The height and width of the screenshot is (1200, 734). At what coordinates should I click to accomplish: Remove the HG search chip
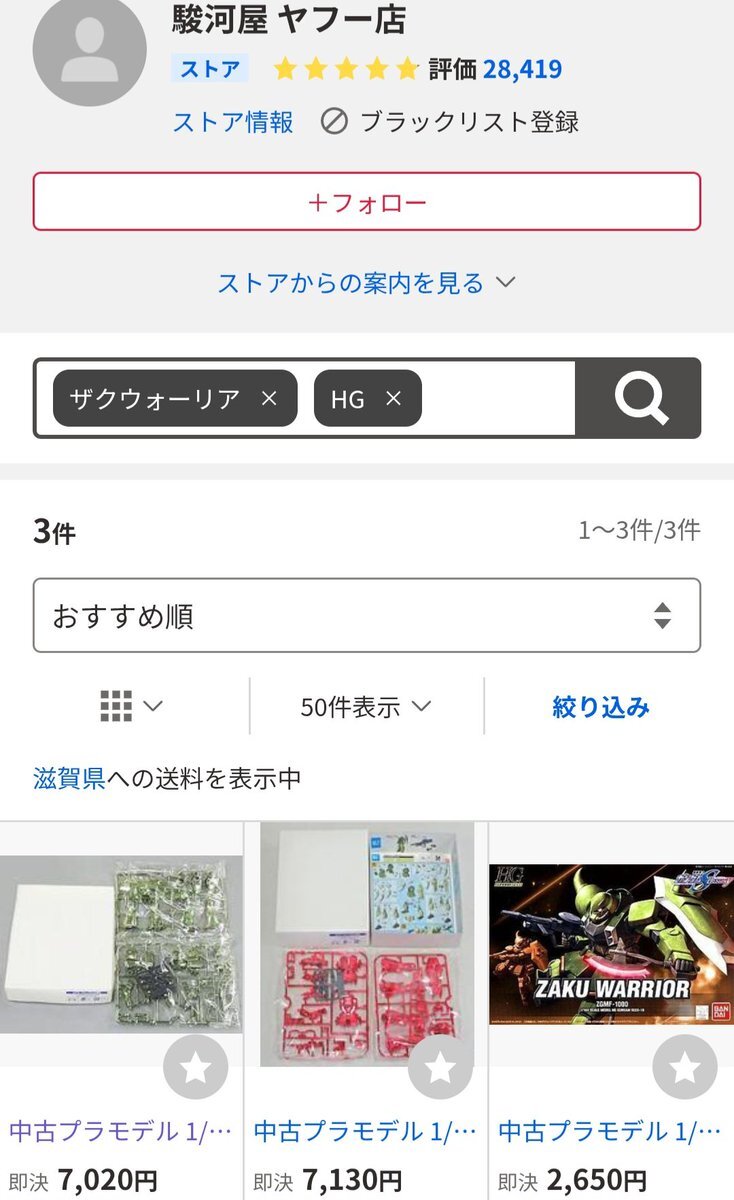point(393,398)
